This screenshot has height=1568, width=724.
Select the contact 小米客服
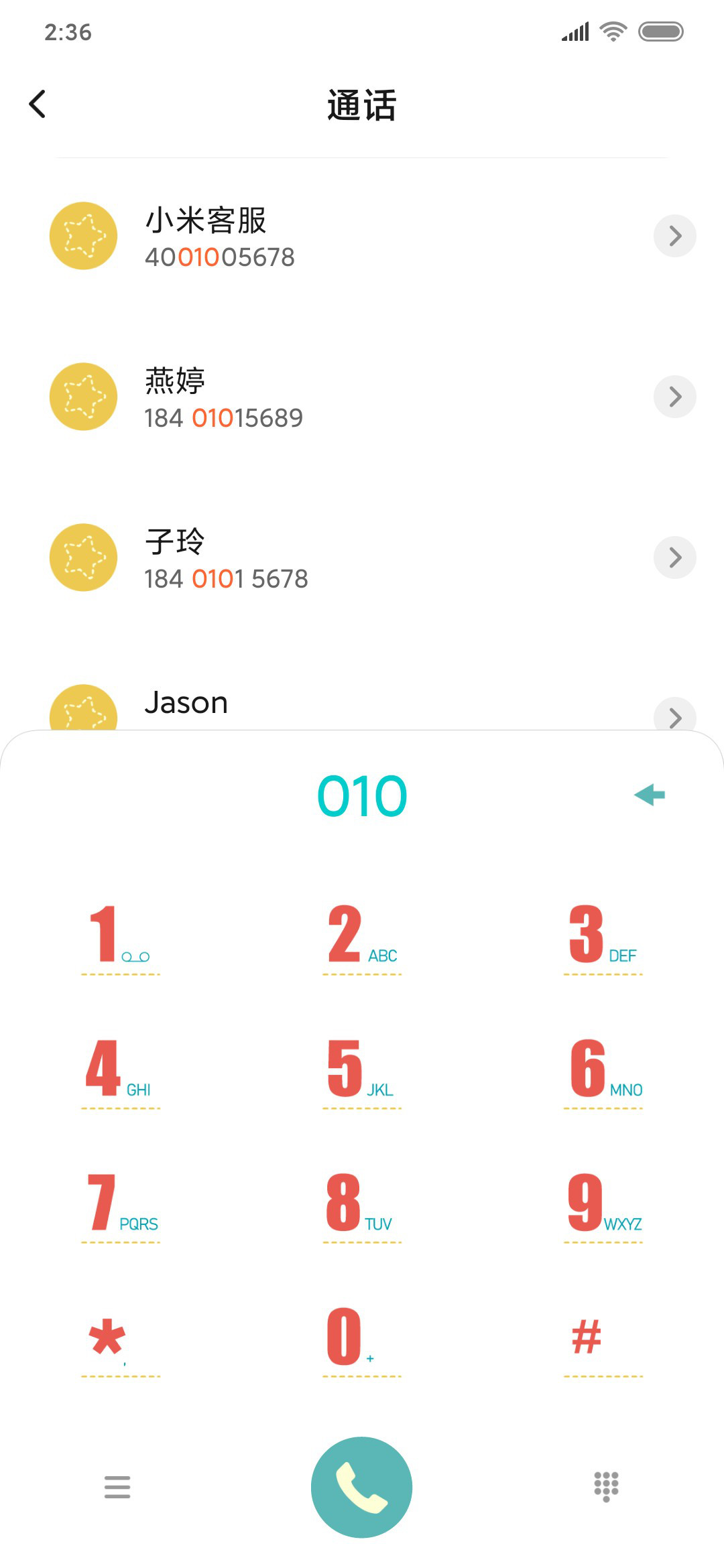362,236
